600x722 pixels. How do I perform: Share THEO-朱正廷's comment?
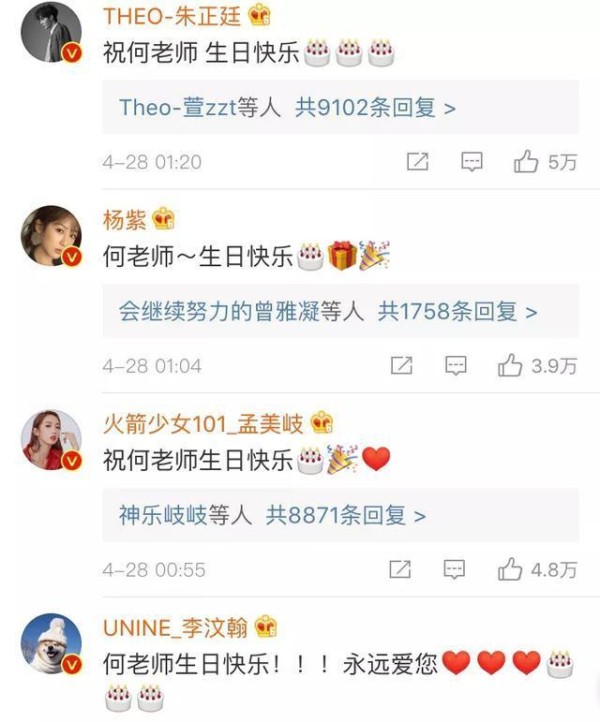(417, 162)
